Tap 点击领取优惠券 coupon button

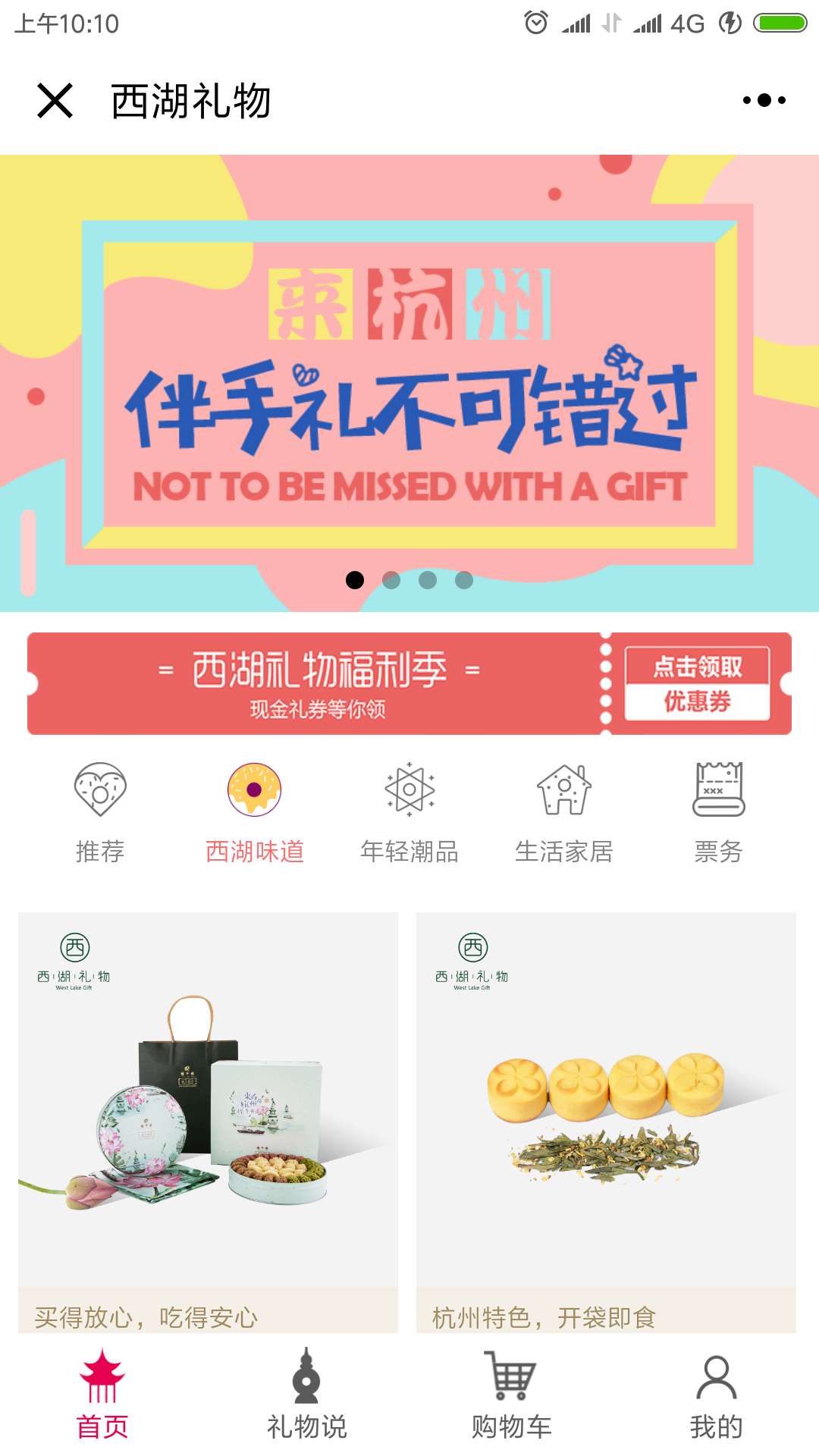(x=697, y=684)
